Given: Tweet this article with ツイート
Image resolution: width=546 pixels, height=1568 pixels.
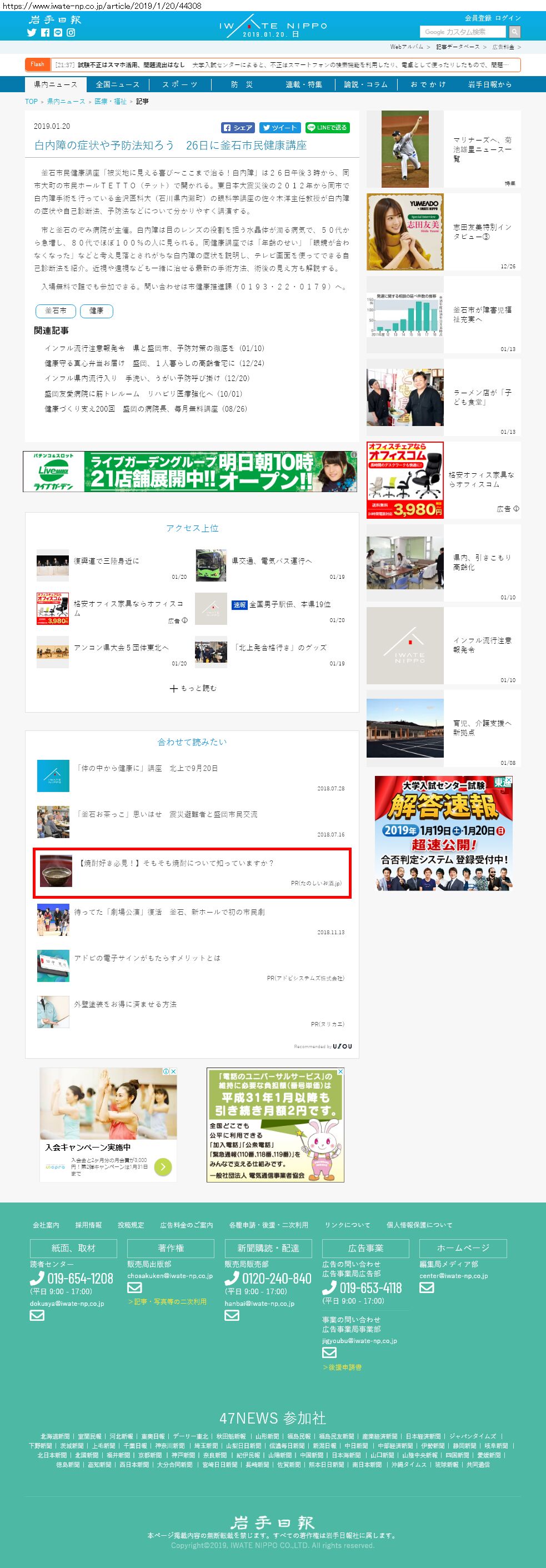Looking at the screenshot, I should (x=279, y=128).
